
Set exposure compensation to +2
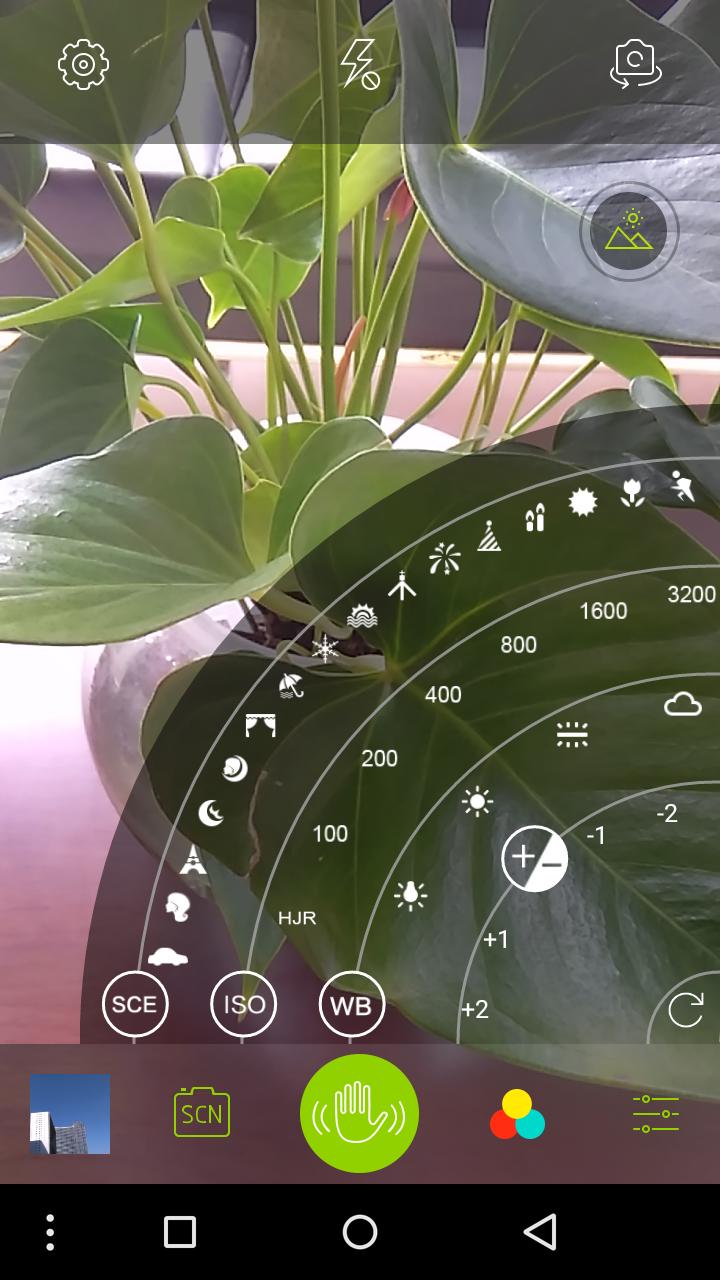click(475, 1009)
